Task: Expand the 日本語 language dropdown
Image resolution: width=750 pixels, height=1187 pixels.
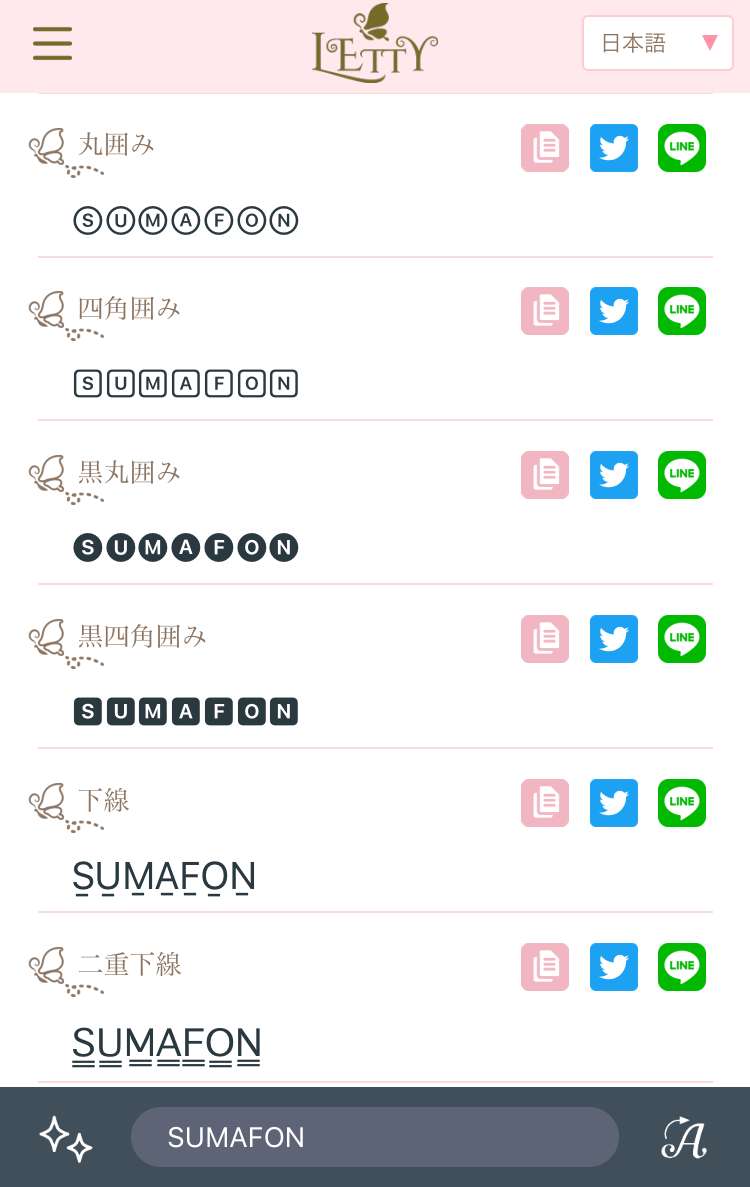Action: point(657,43)
